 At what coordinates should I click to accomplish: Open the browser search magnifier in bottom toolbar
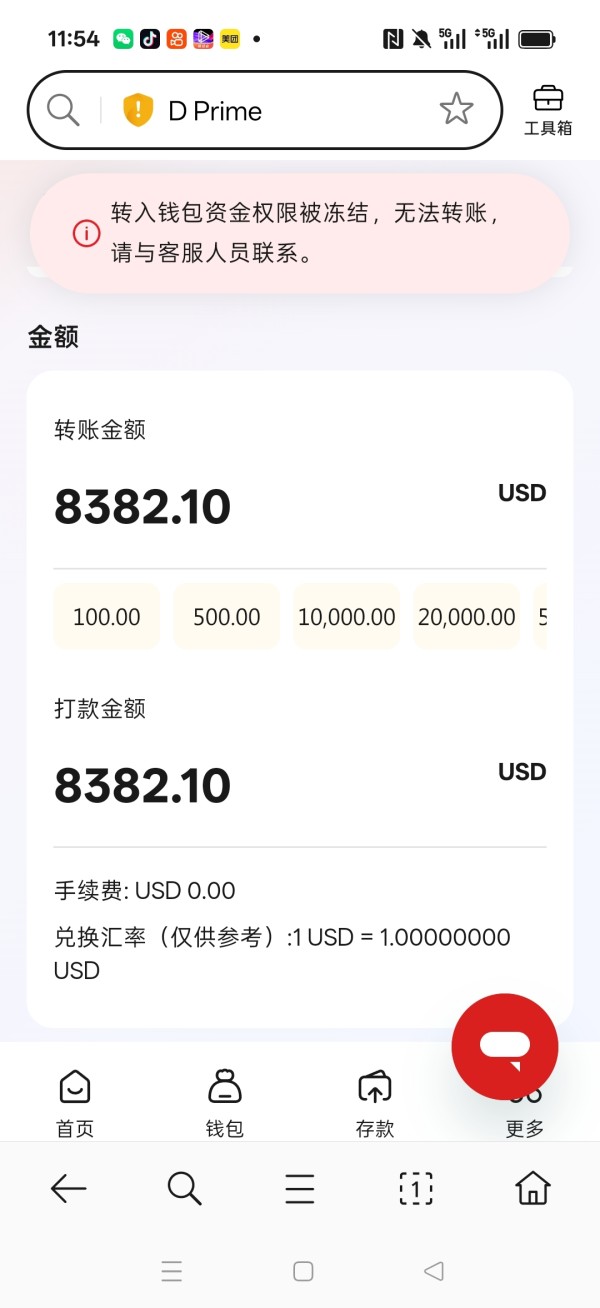(184, 1188)
